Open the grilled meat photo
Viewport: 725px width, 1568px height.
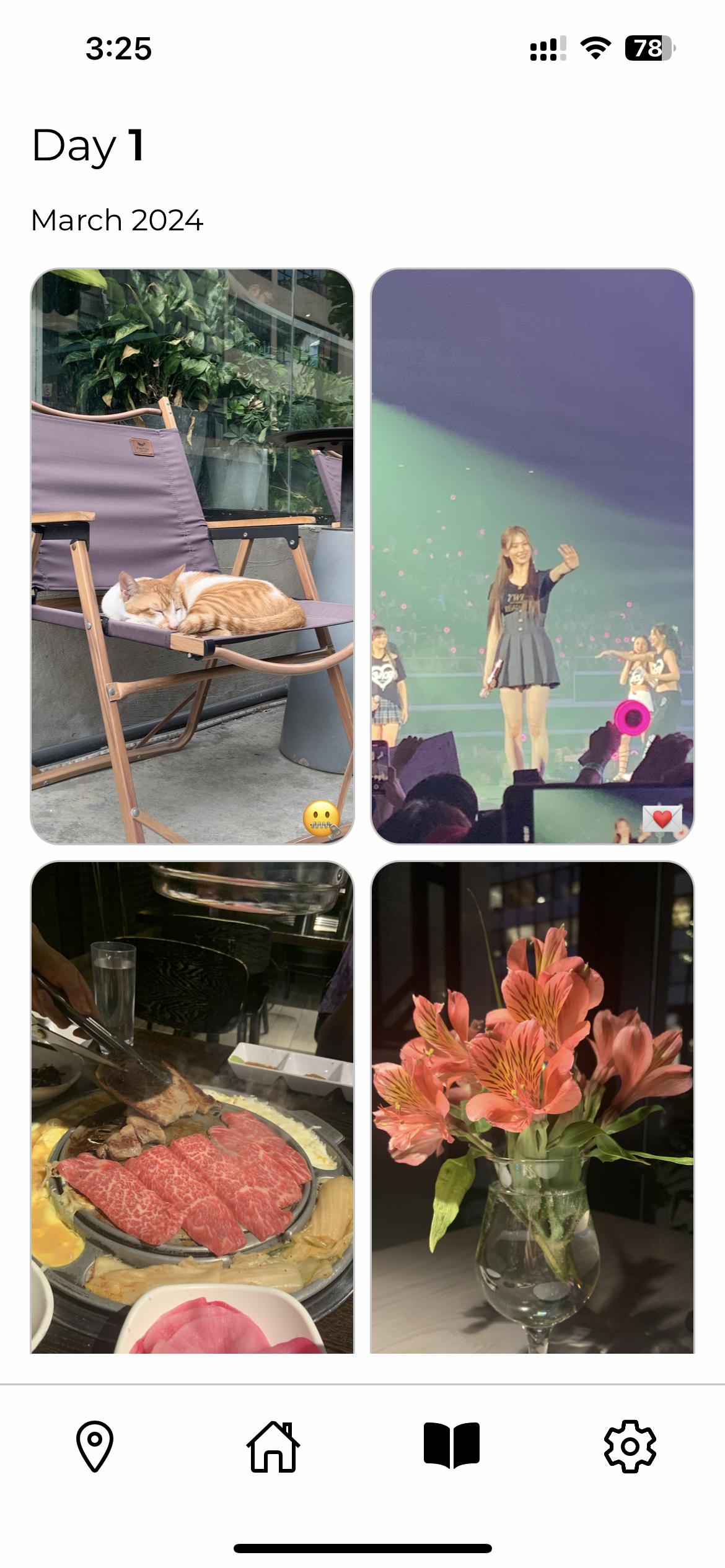192,1107
